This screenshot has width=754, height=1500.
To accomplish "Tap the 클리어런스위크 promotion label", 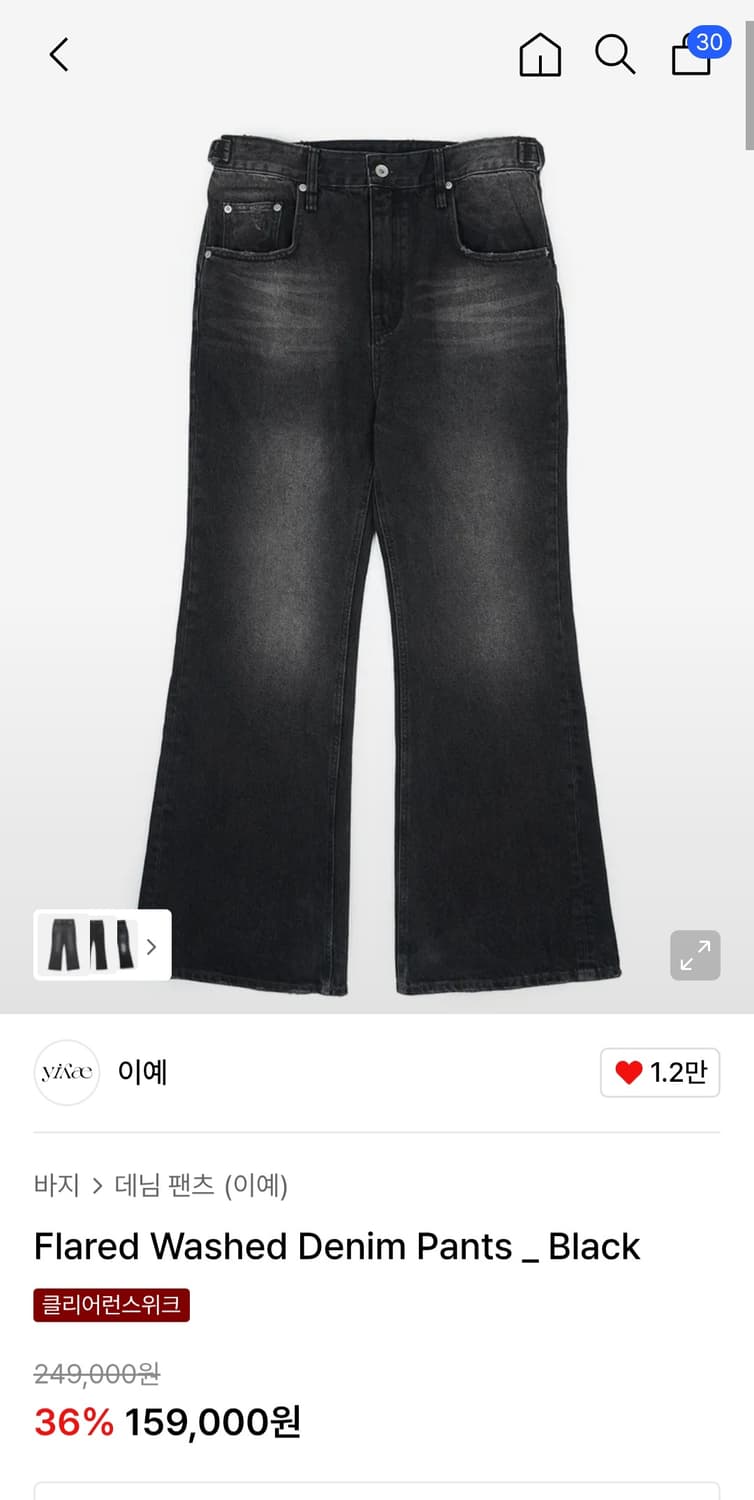I will click(111, 1304).
